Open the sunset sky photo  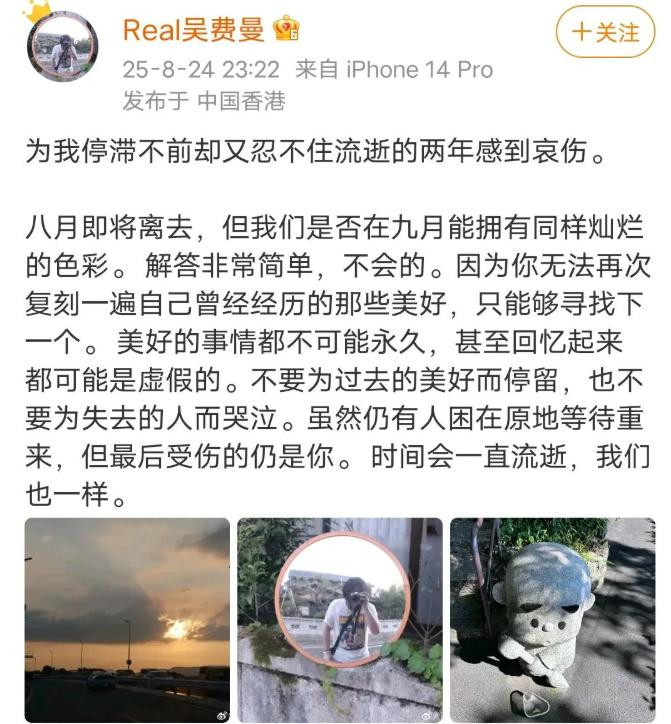[127, 620]
